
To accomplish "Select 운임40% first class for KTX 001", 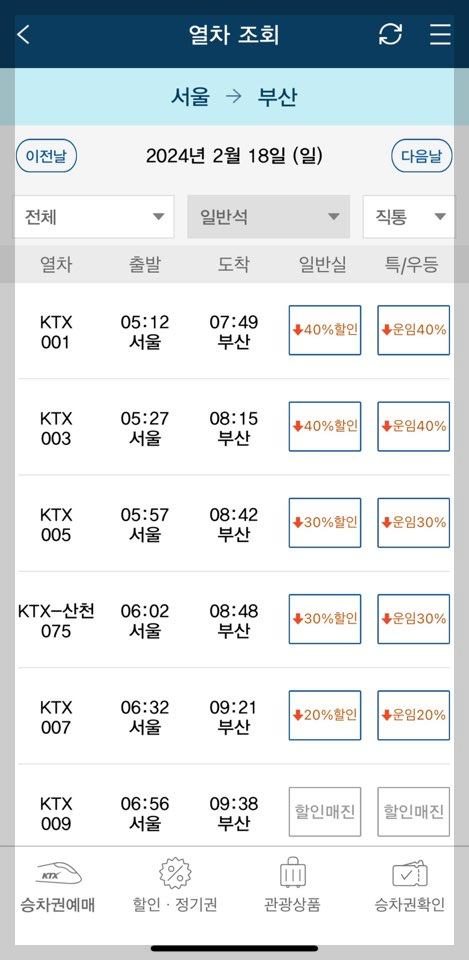I will pos(414,330).
